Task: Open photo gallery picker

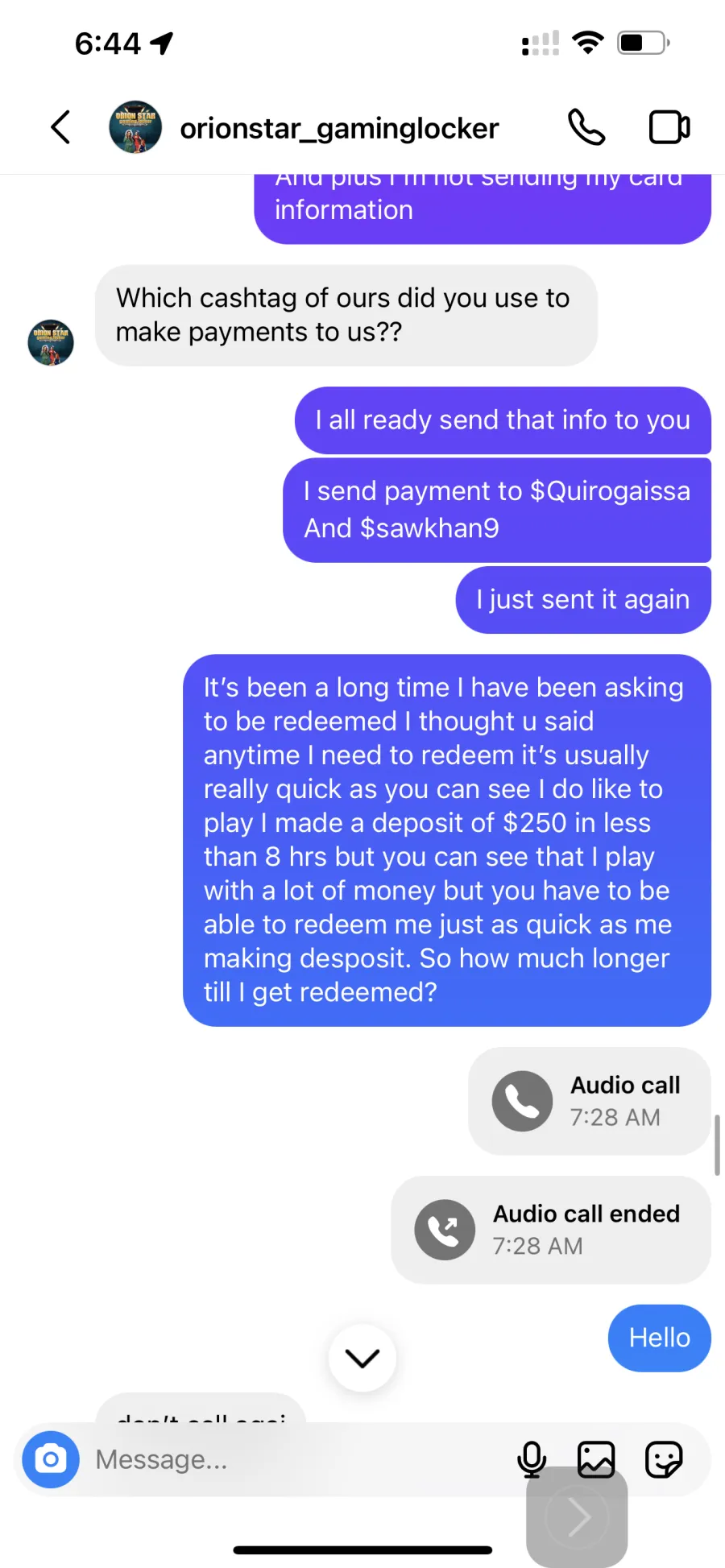Action: click(596, 1459)
